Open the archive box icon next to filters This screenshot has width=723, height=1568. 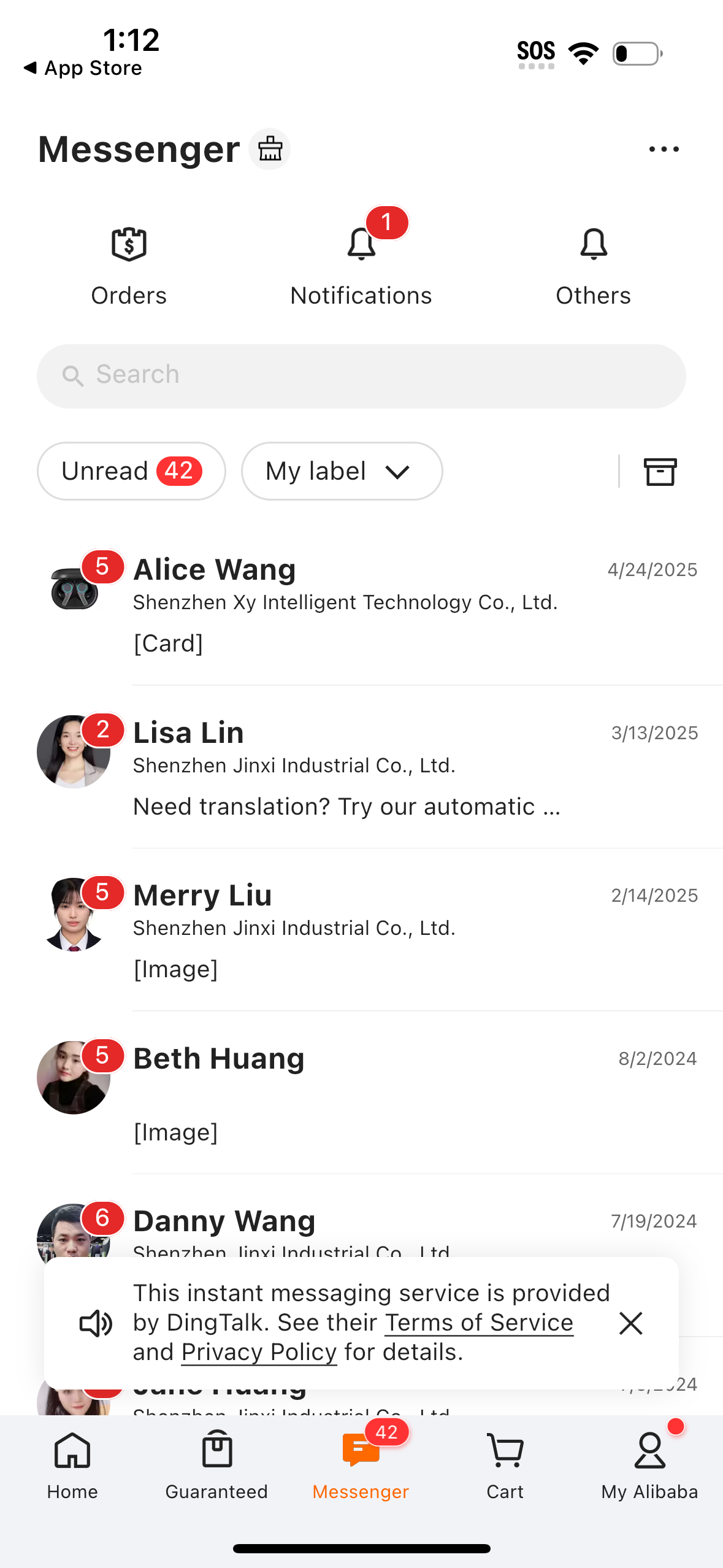click(661, 471)
